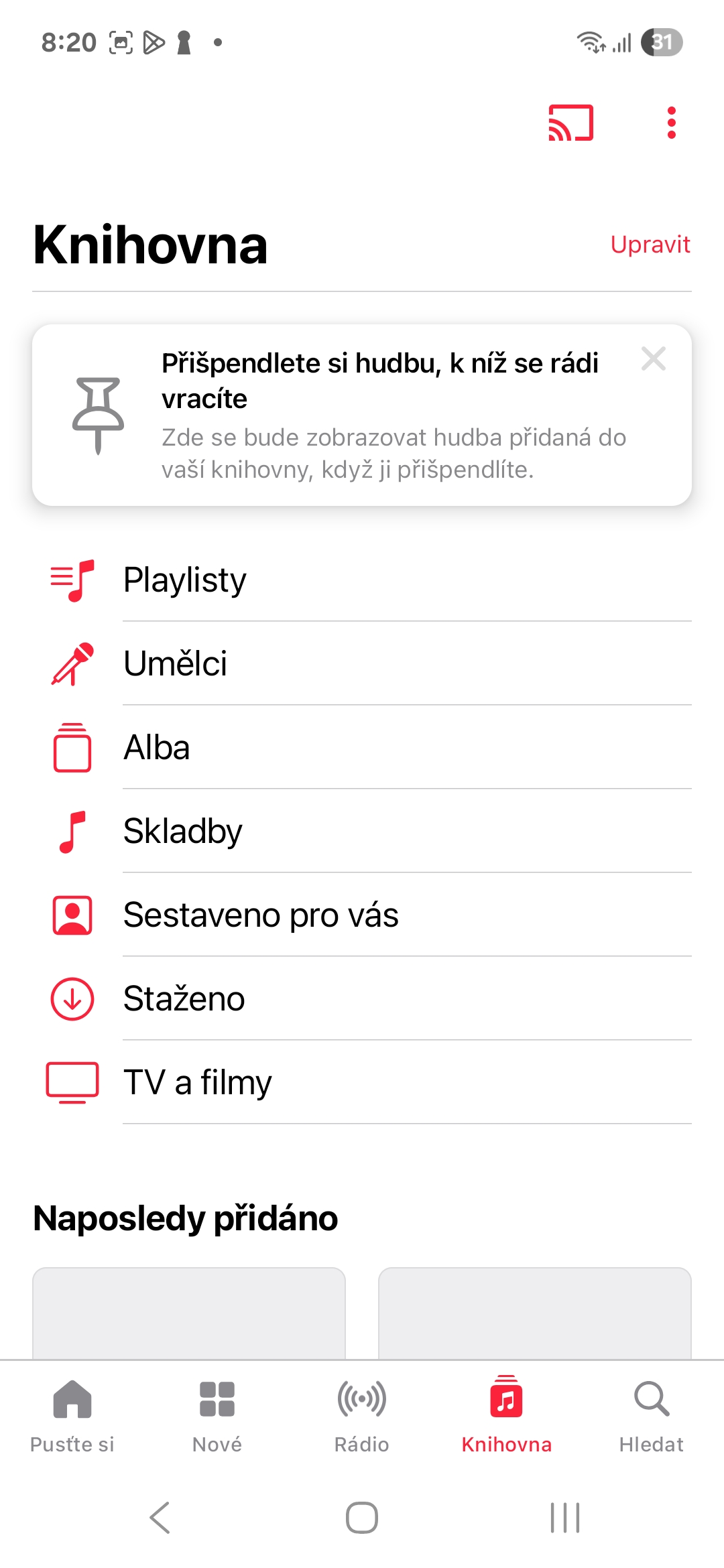View Staženo downloads
The height and width of the screenshot is (1568, 724).
[362, 999]
